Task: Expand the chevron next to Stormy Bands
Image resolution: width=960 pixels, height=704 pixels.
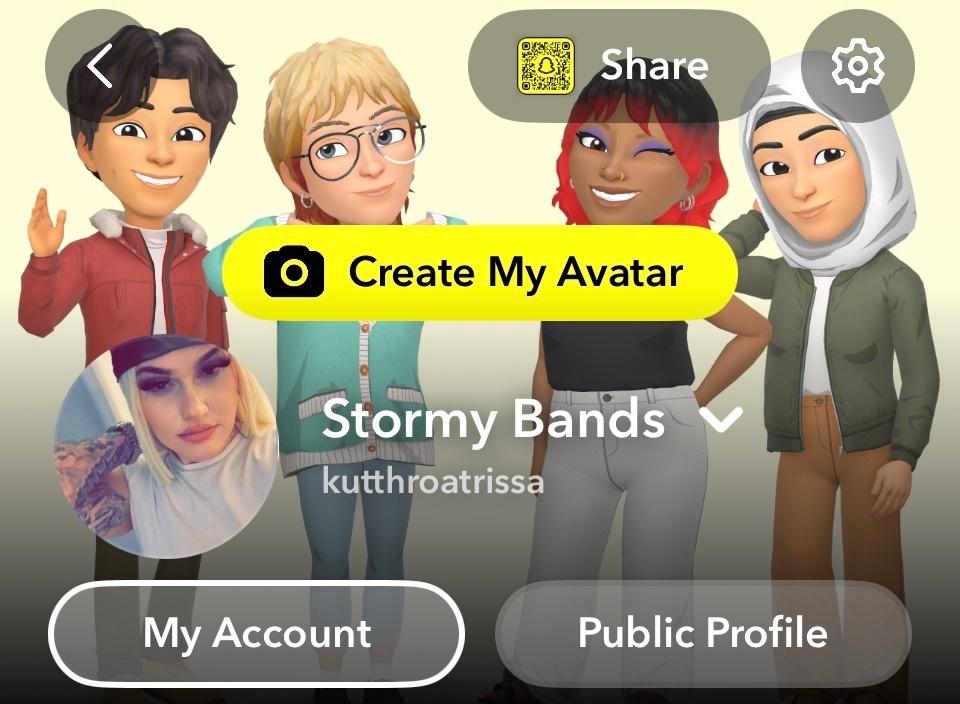Action: tap(722, 420)
